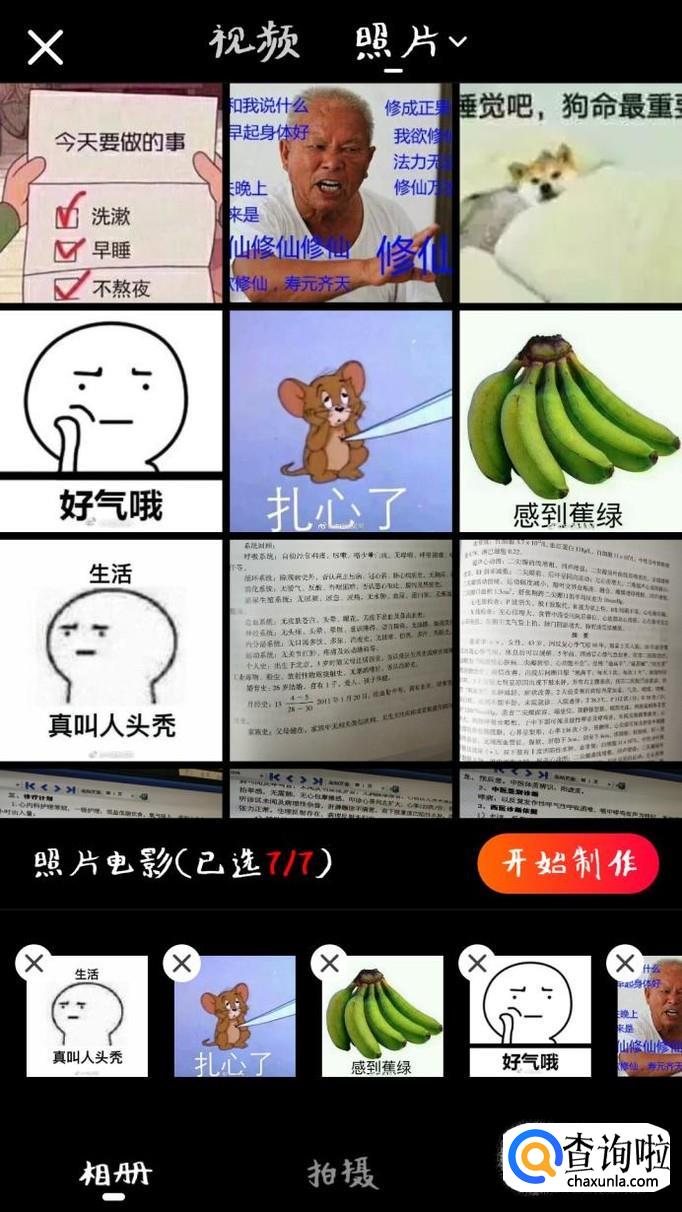The width and height of the screenshot is (682, 1212).
Task: Pick the 好气哦 meme in the grid
Action: point(110,421)
